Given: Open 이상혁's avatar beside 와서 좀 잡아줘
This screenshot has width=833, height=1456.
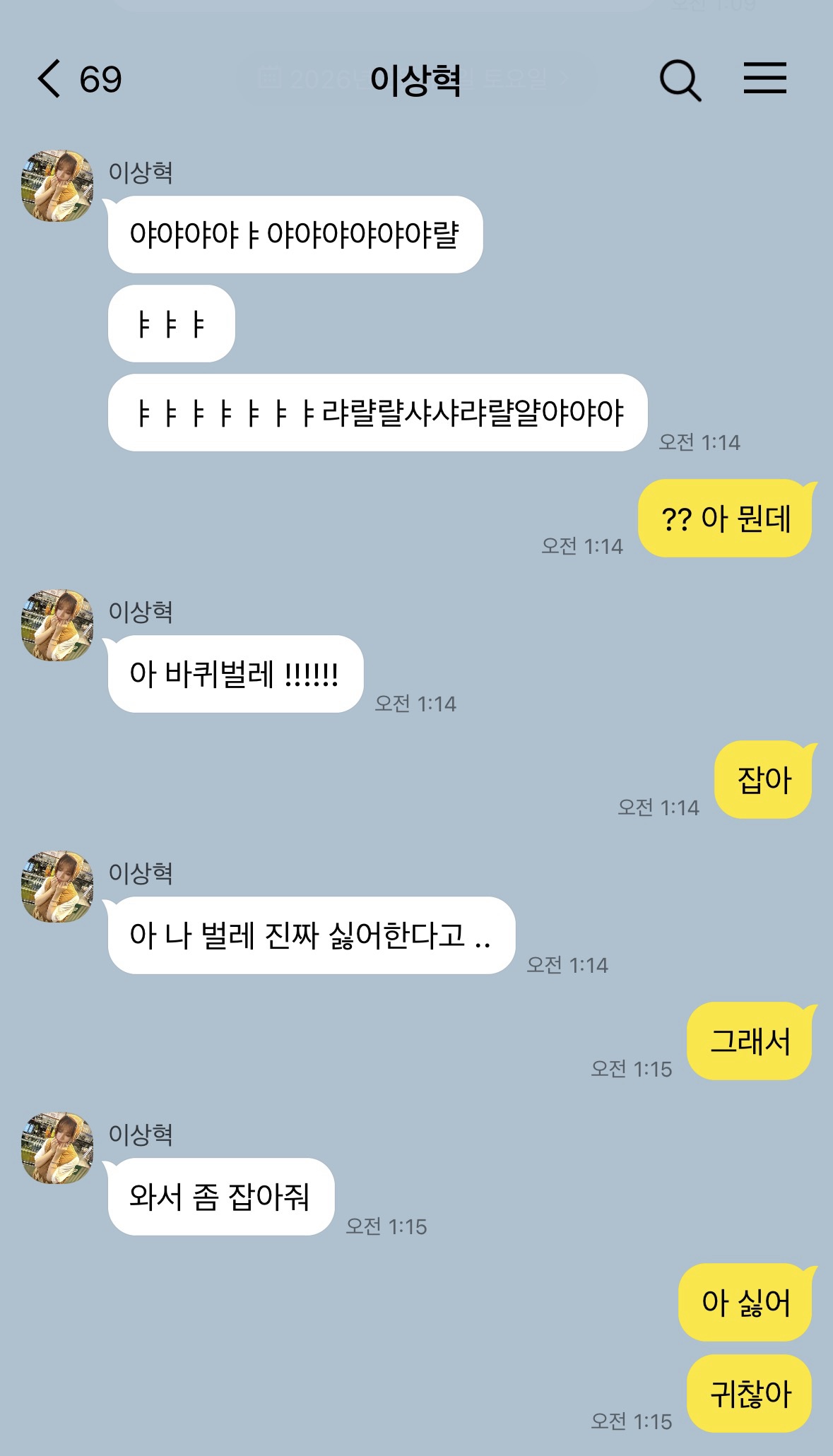Looking at the screenshot, I should (x=57, y=1148).
